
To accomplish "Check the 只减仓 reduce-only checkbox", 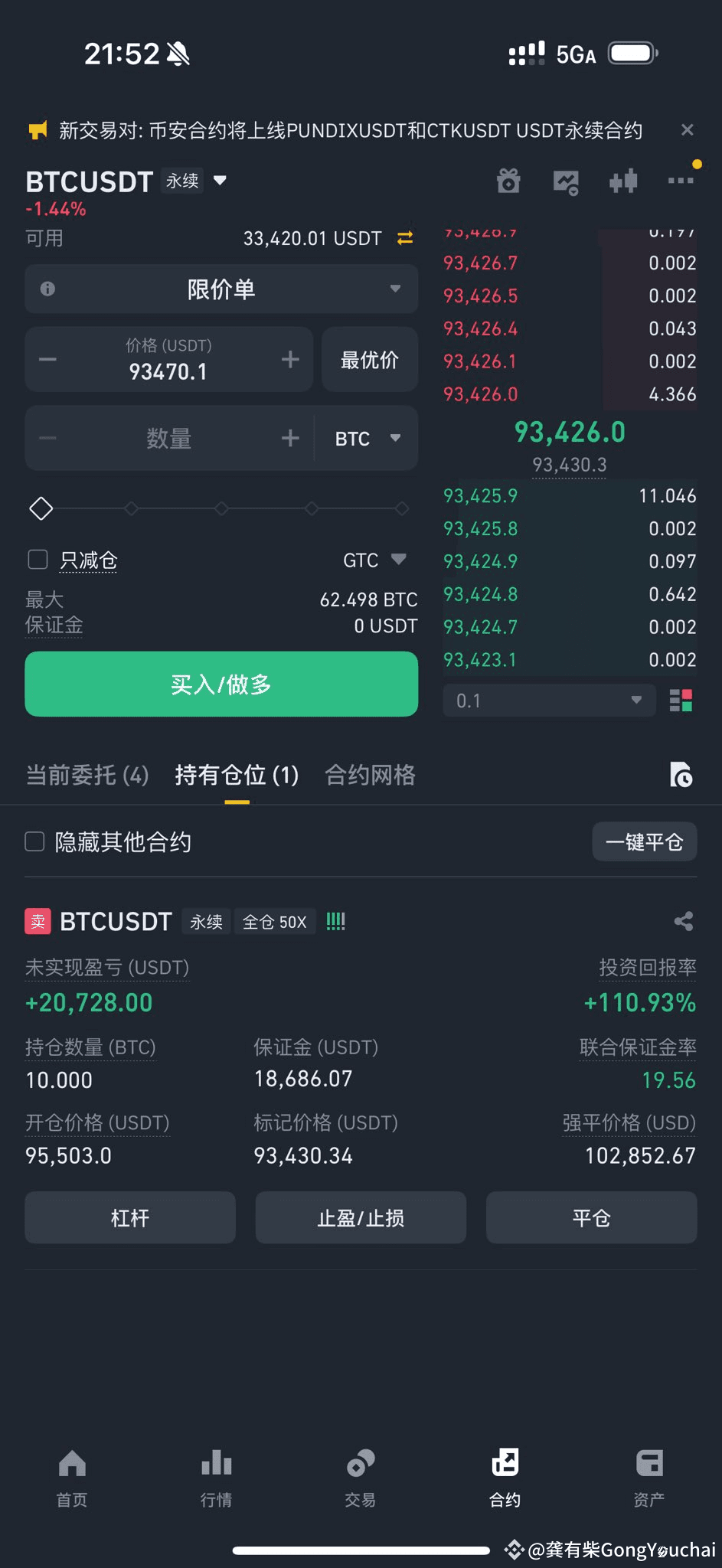I will pyautogui.click(x=38, y=560).
